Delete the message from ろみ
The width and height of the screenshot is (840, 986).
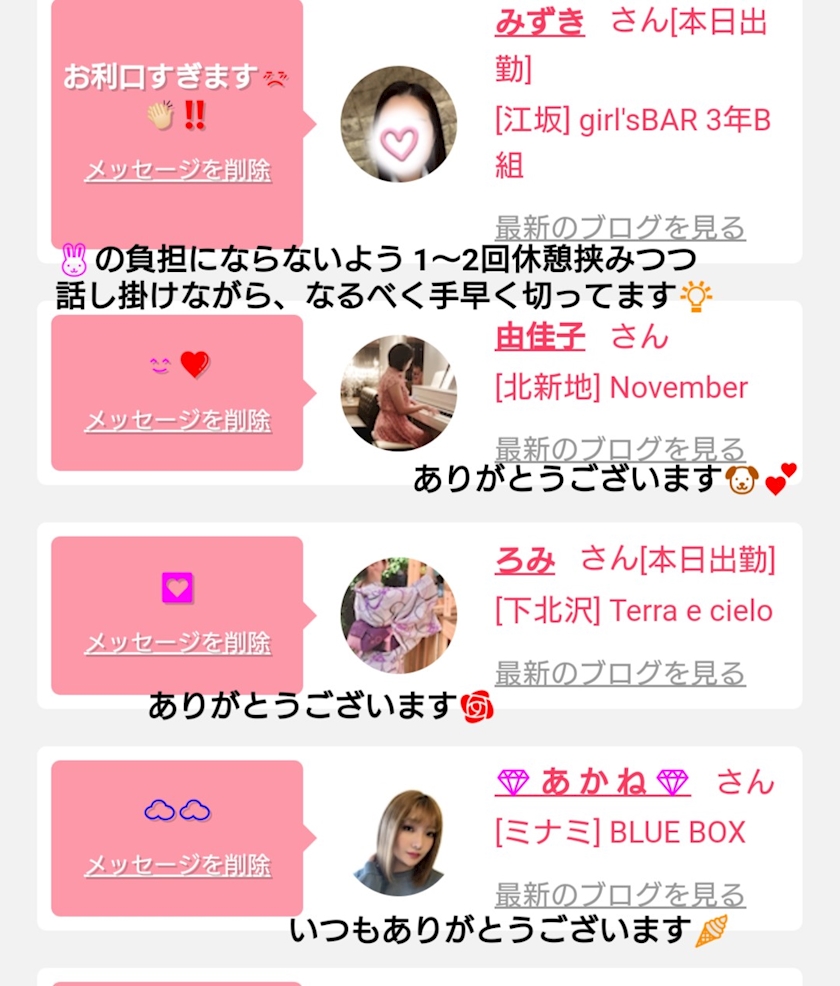(x=177, y=643)
